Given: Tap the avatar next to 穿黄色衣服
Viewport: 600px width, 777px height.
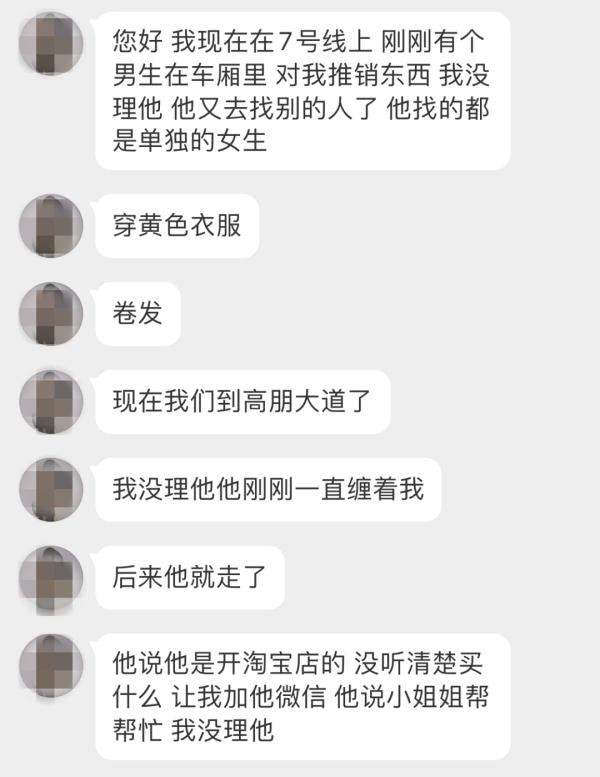Looking at the screenshot, I should point(51,226).
